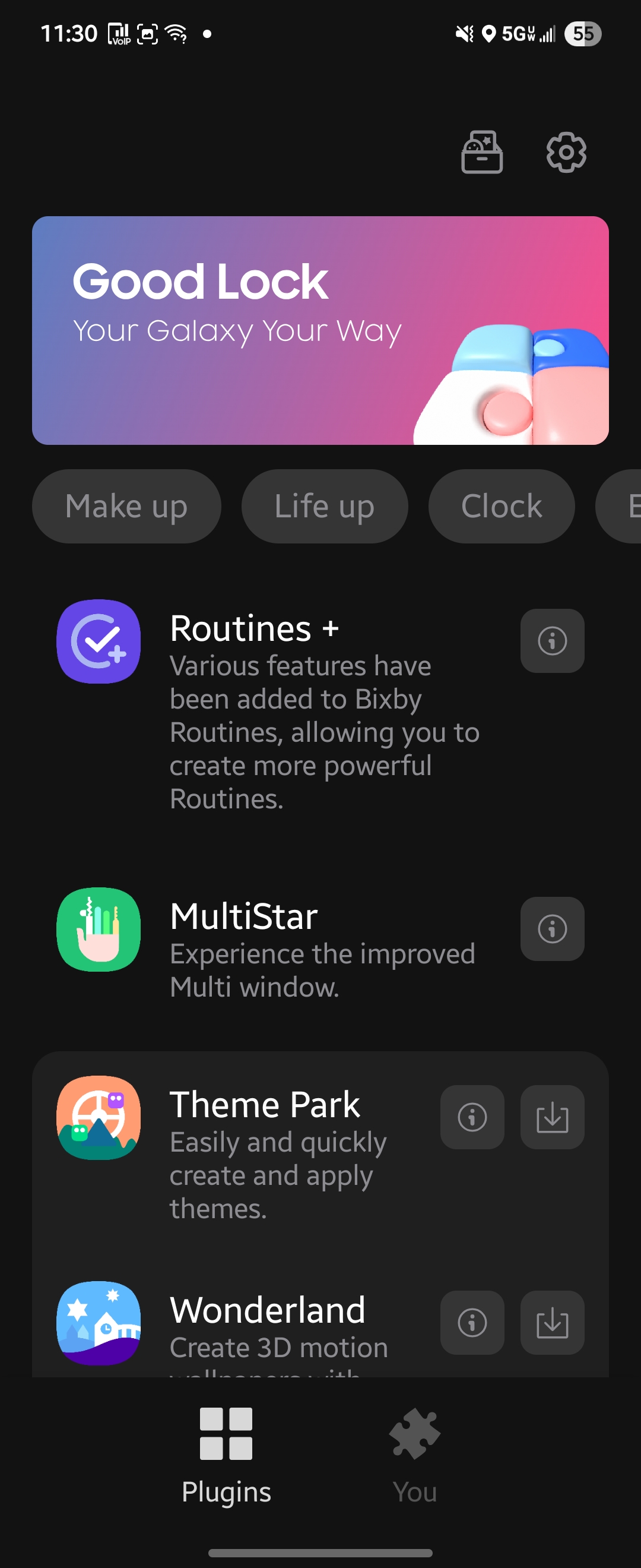
Task: Download the Wonderland plugin
Action: [551, 1322]
